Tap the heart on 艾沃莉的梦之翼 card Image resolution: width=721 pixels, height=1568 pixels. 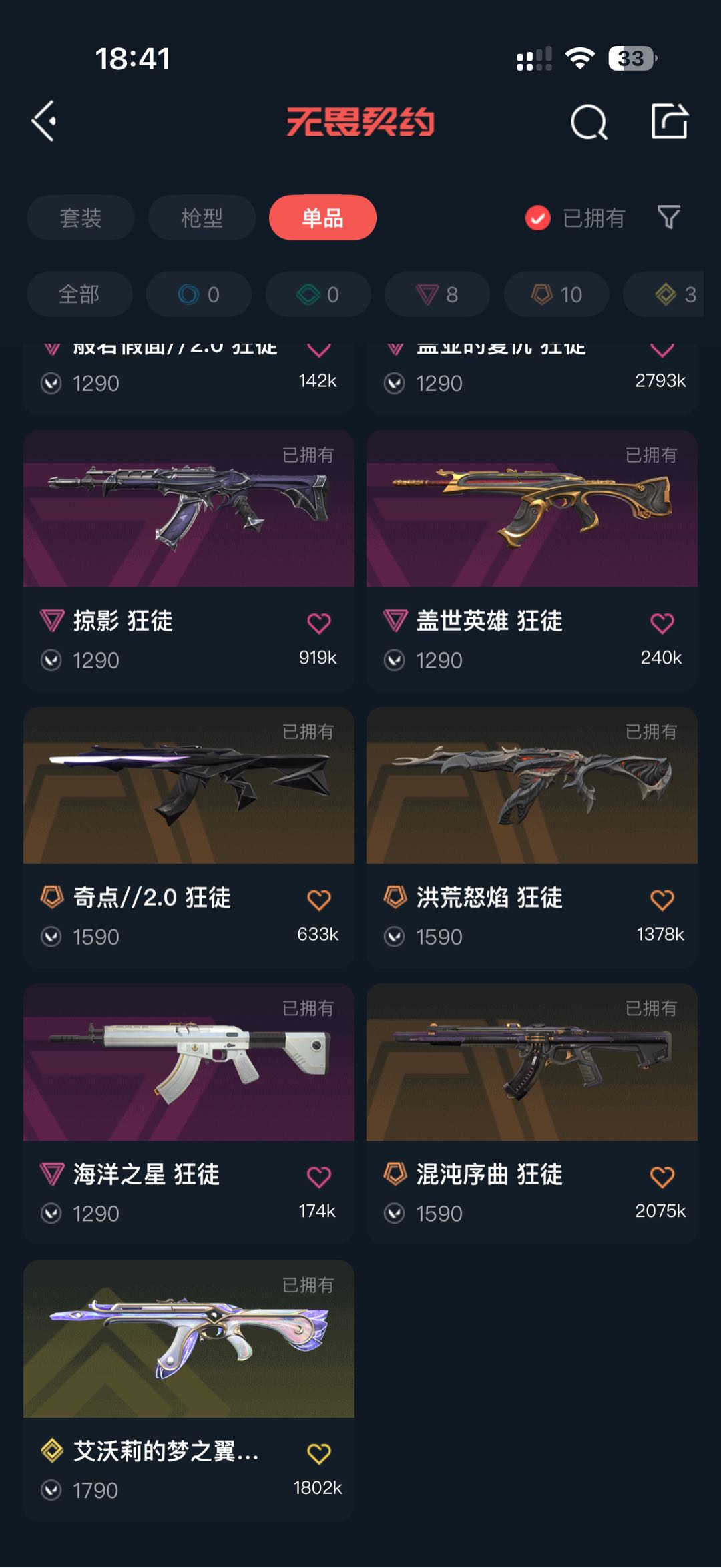click(319, 1453)
